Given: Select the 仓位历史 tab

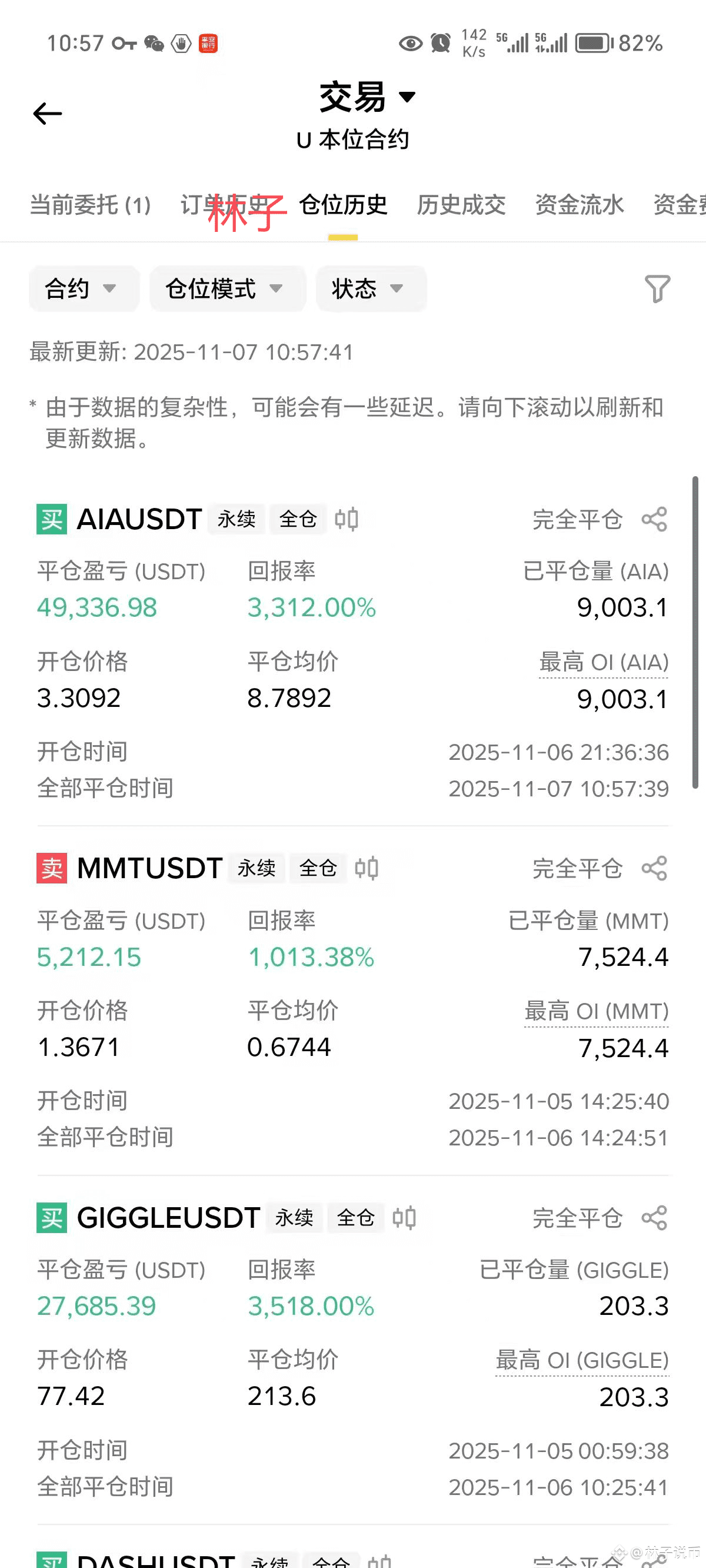Looking at the screenshot, I should [x=343, y=205].
